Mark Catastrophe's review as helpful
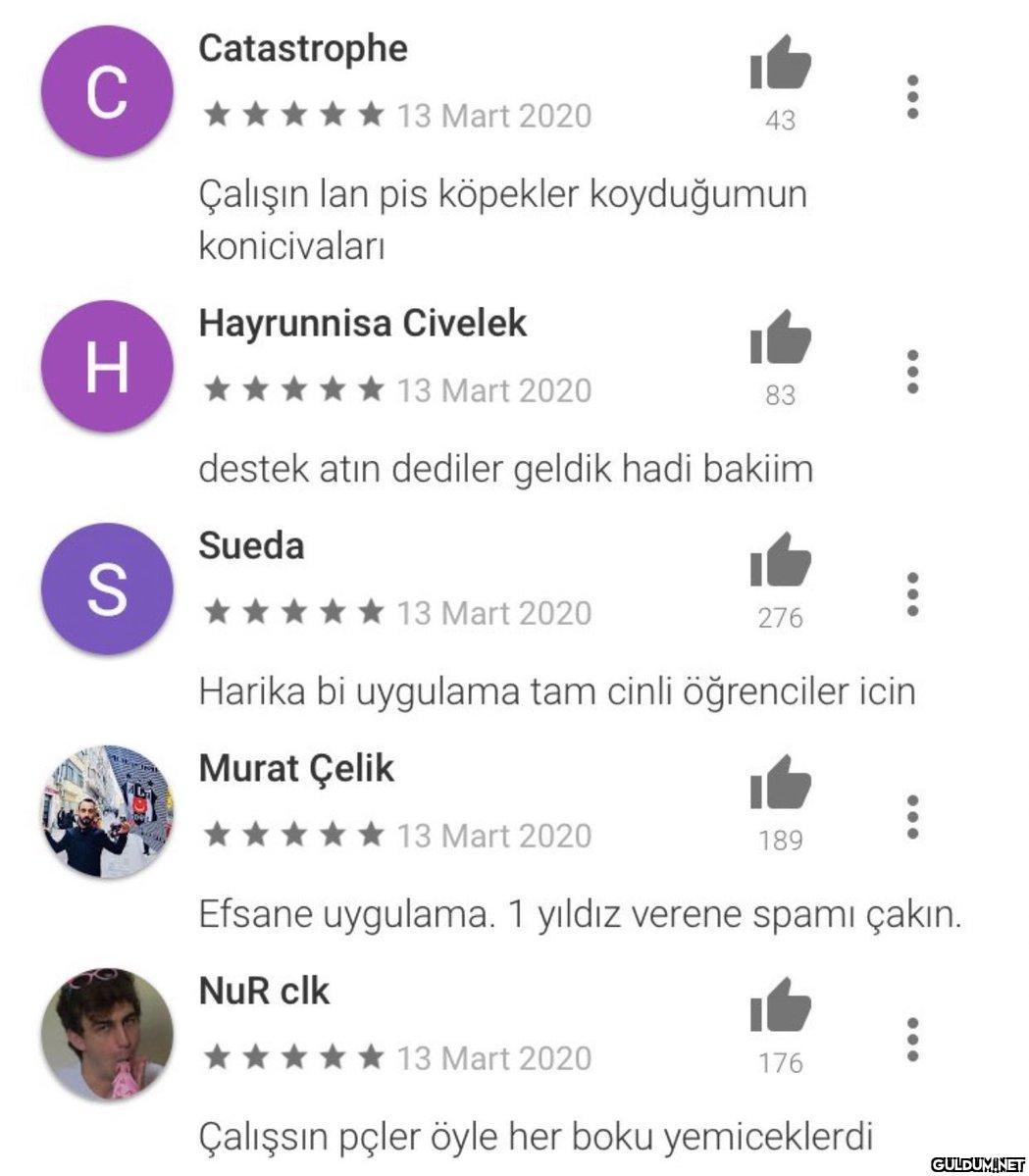 click(x=780, y=63)
